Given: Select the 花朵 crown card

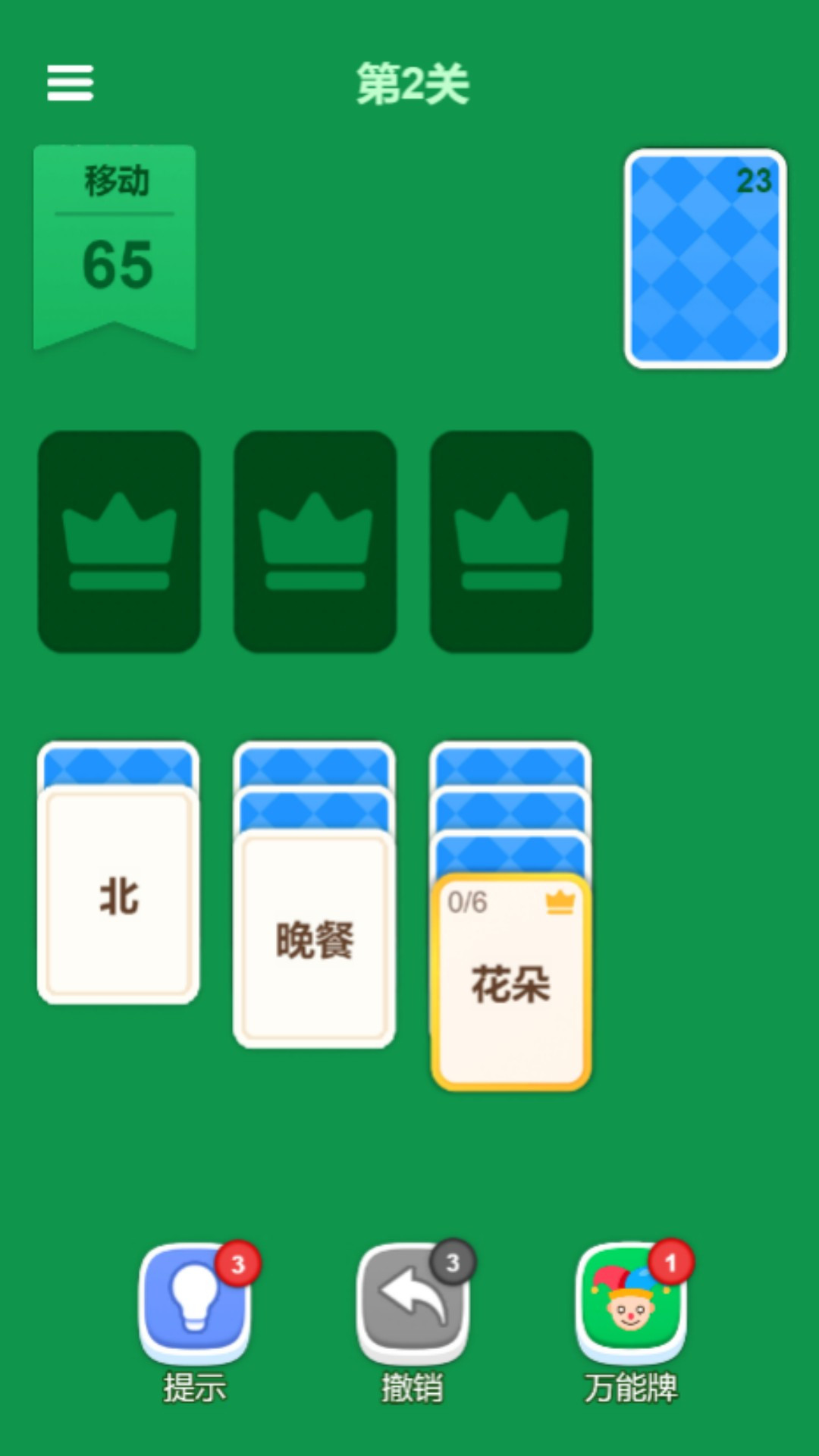Looking at the screenshot, I should point(510,984).
